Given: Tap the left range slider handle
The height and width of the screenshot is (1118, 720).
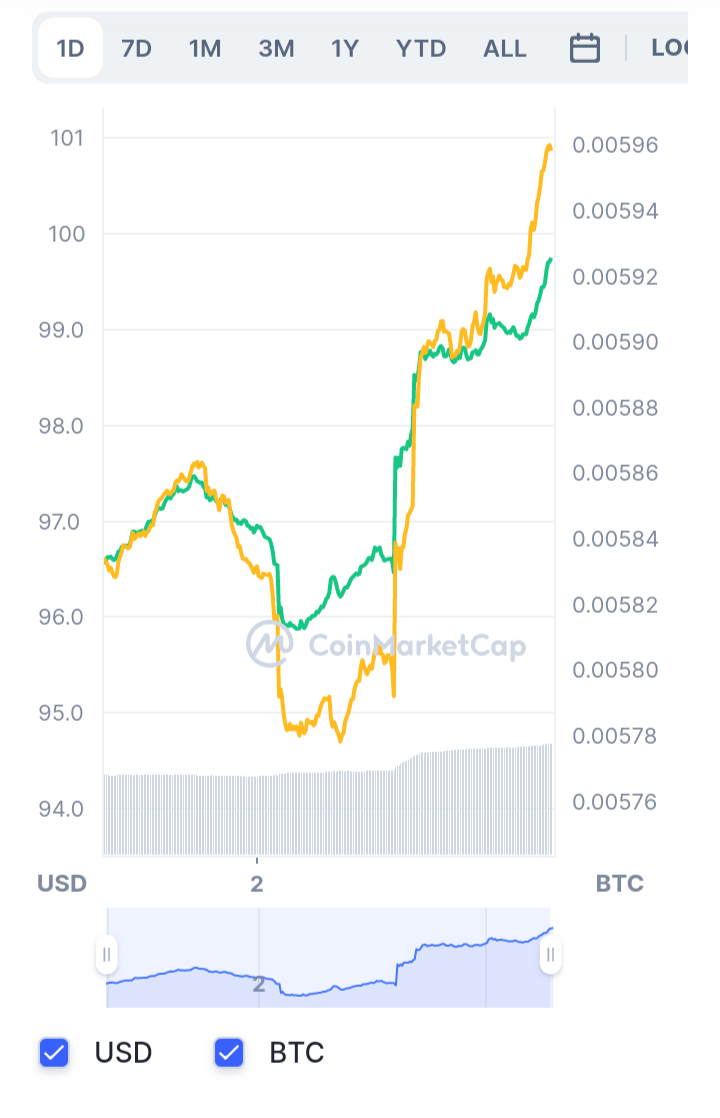Looking at the screenshot, I should pos(106,955).
